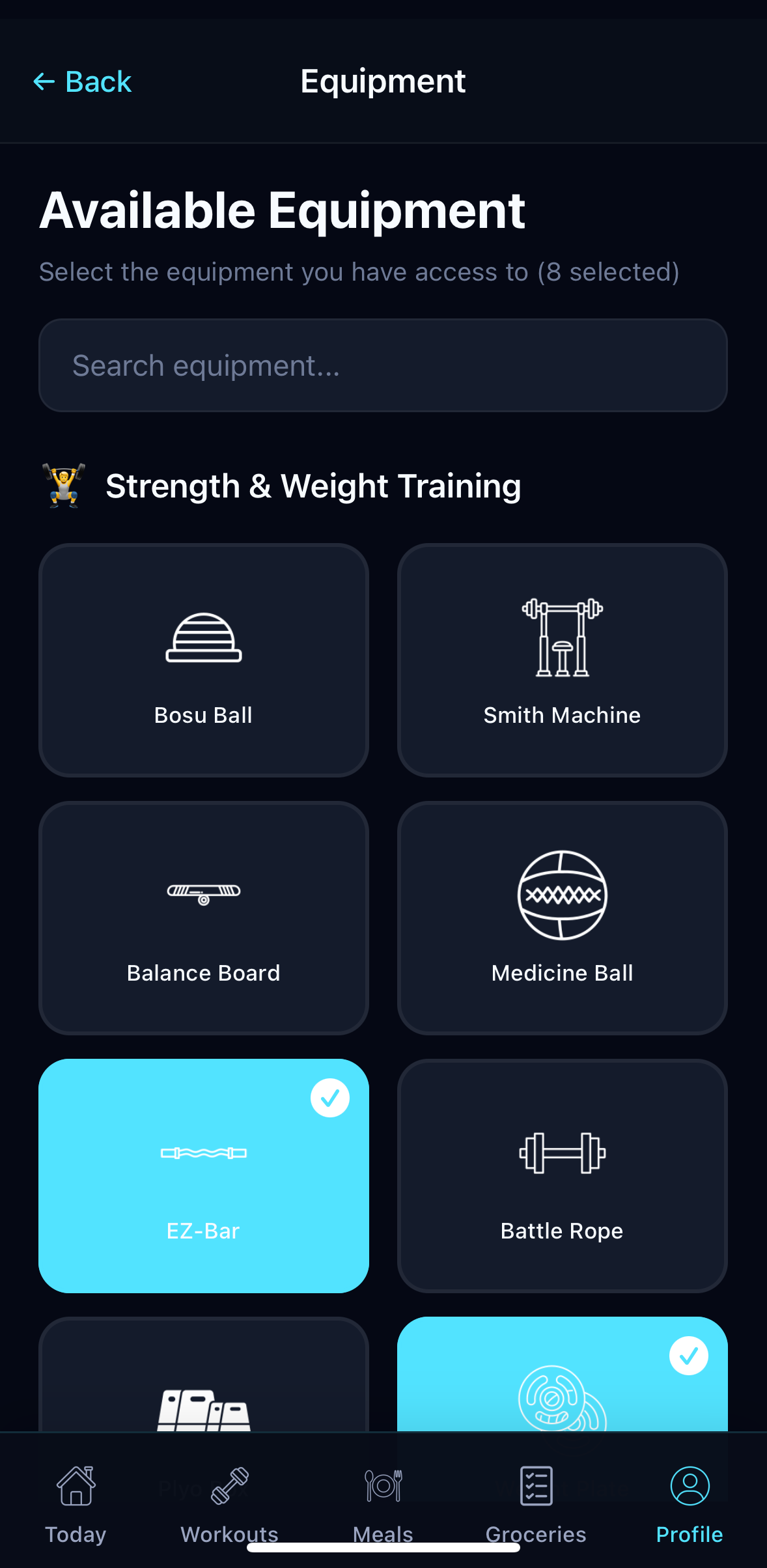Add Balance Board to available equipment
The width and height of the screenshot is (767, 1568).
coord(204,917)
